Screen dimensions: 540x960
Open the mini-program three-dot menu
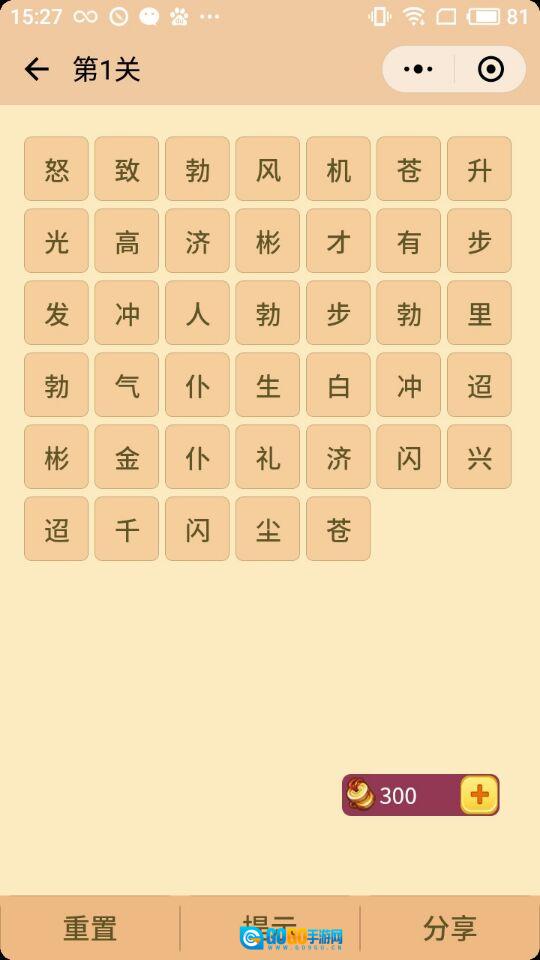pyautogui.click(x=419, y=69)
